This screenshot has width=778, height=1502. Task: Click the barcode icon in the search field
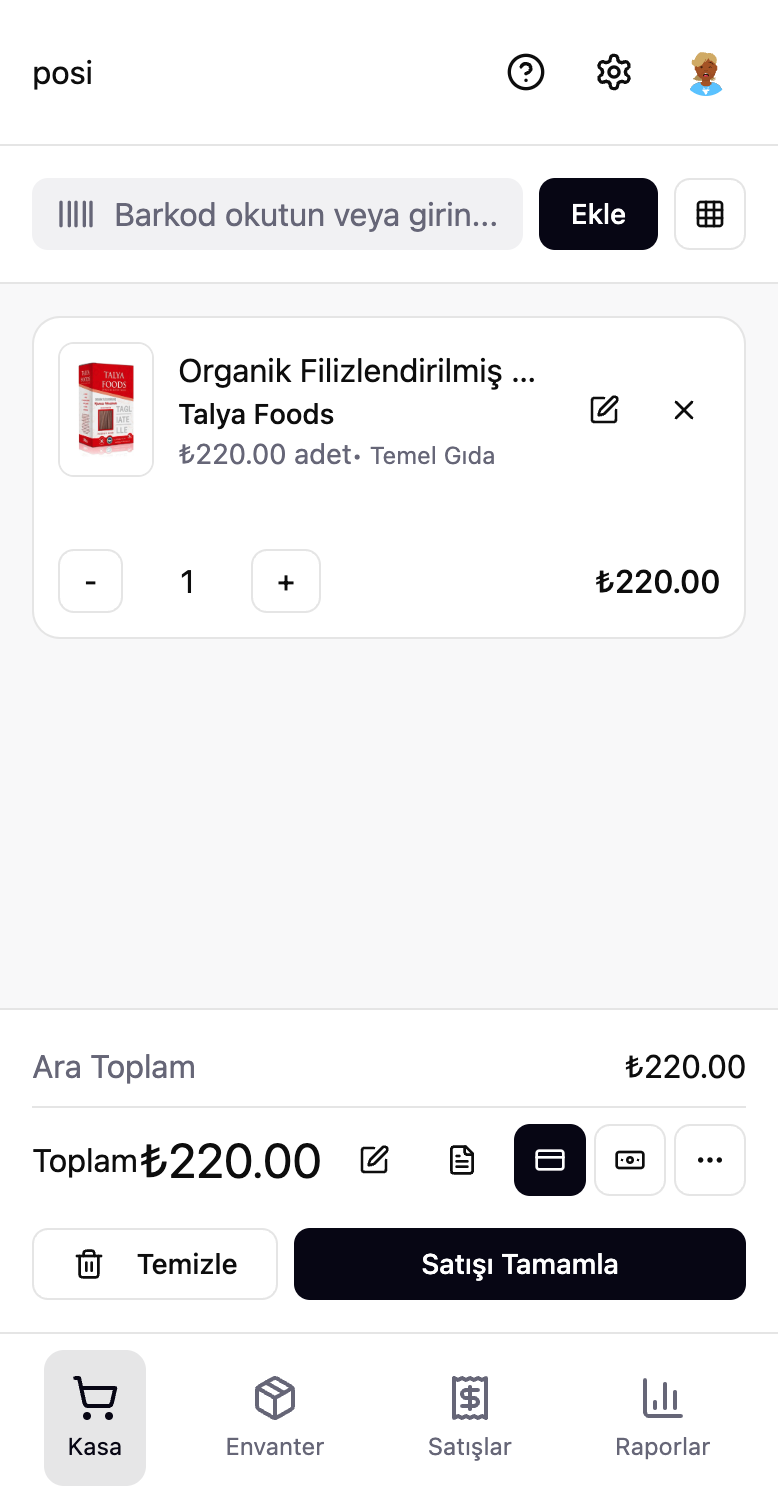77,214
